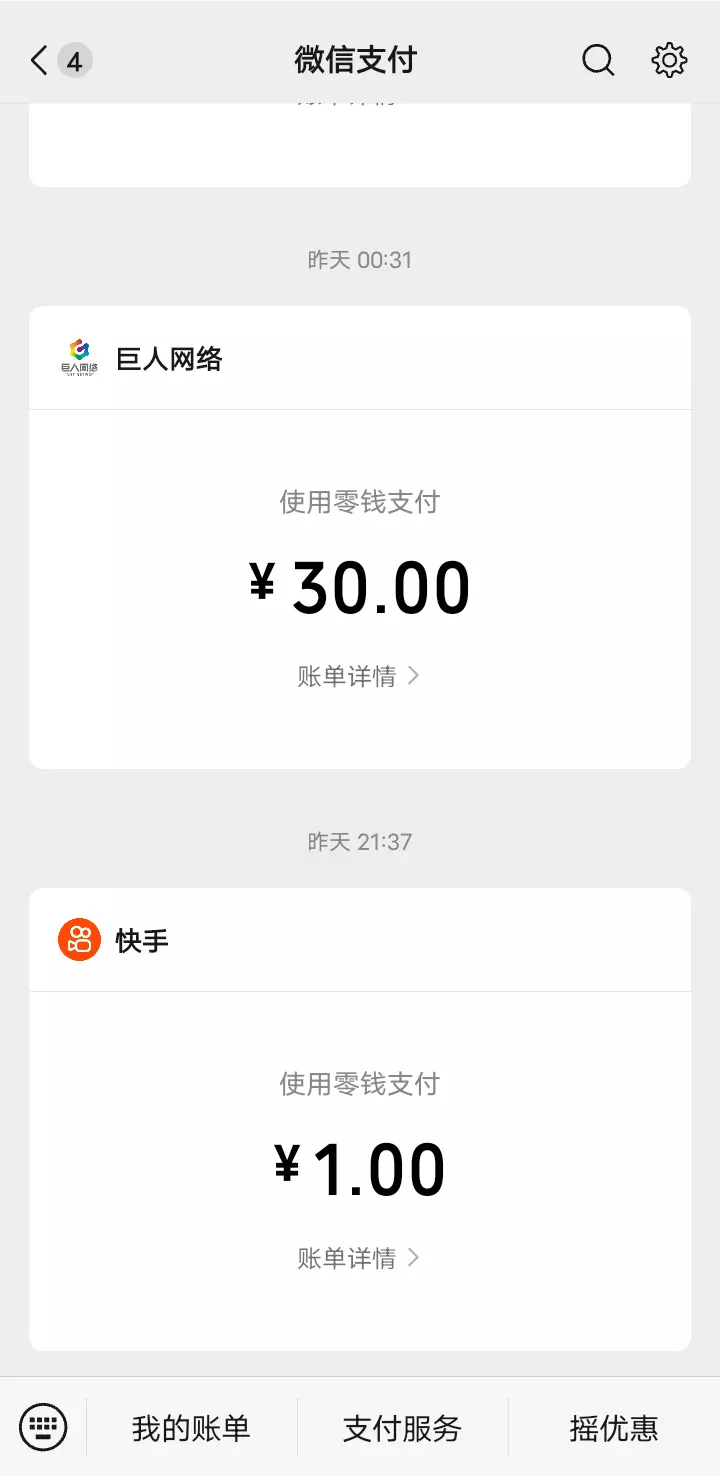This screenshot has width=720, height=1476.
Task: Open search in 微信支付
Action: [598, 61]
